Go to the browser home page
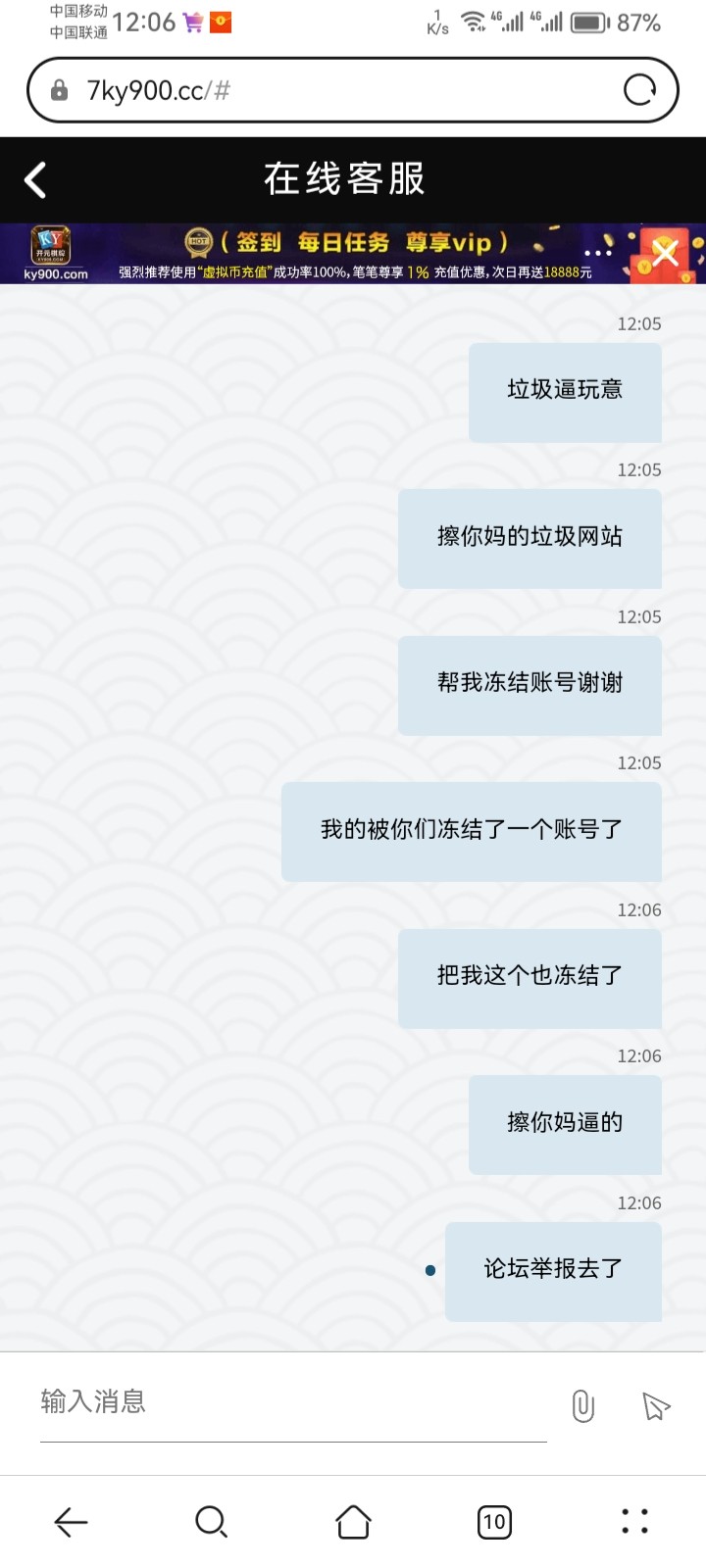The width and height of the screenshot is (706, 1568). (353, 1522)
